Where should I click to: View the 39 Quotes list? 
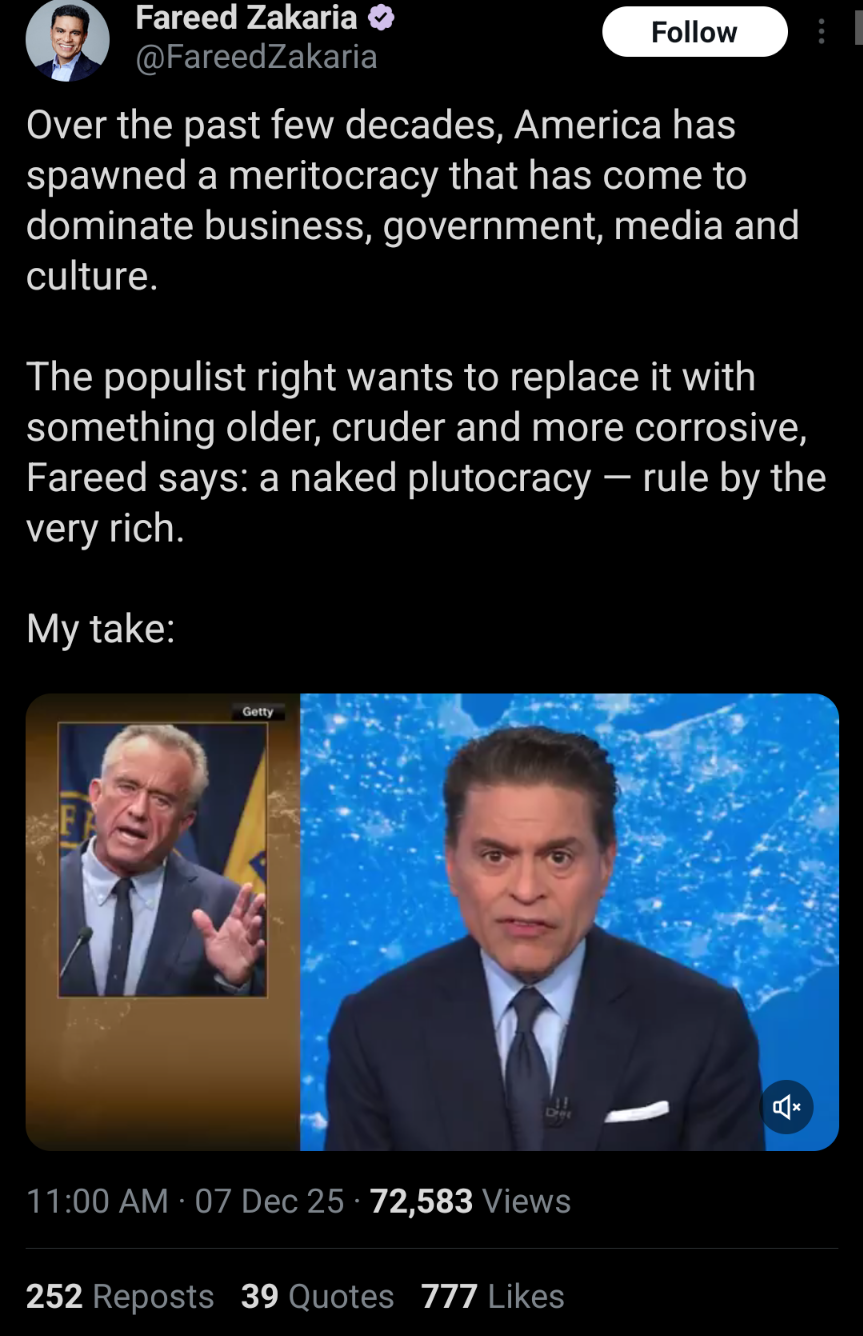317,1296
